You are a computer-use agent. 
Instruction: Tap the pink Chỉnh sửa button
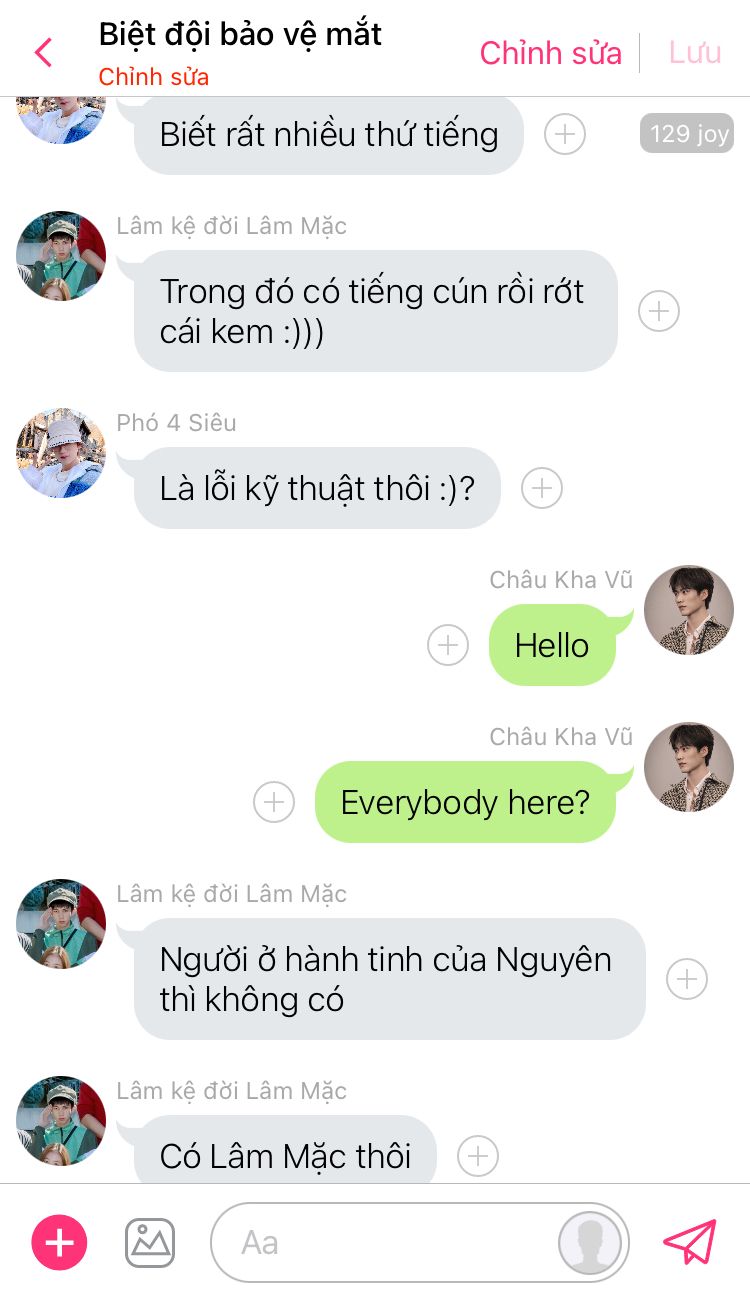point(550,53)
